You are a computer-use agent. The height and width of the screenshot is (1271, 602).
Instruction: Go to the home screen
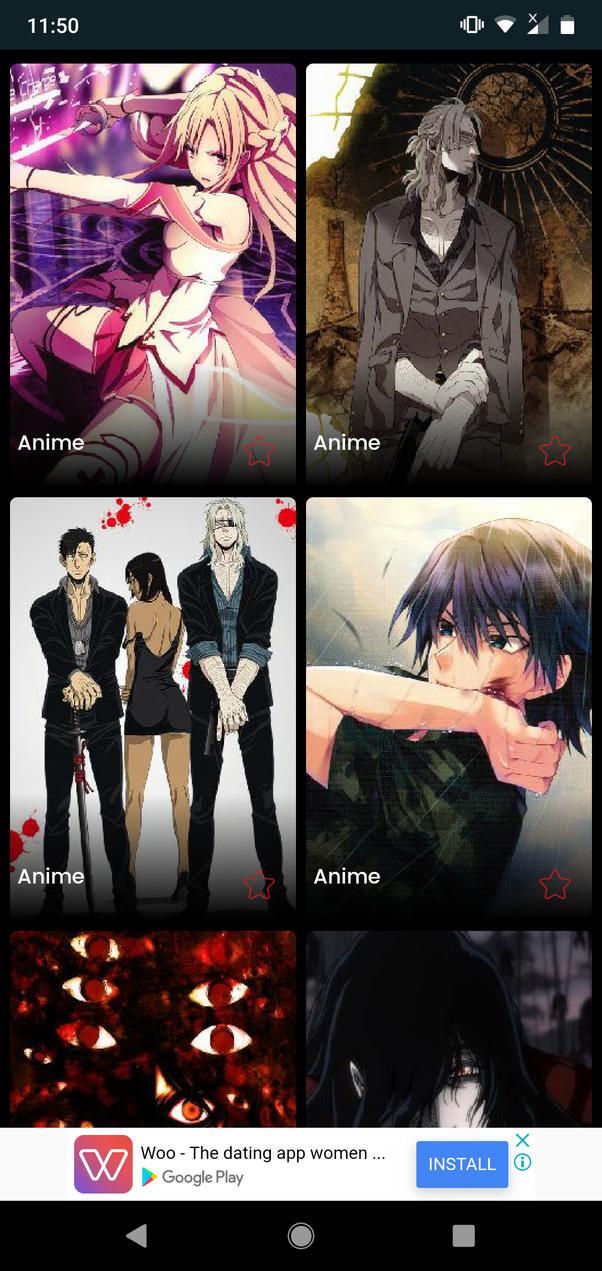[301, 1236]
